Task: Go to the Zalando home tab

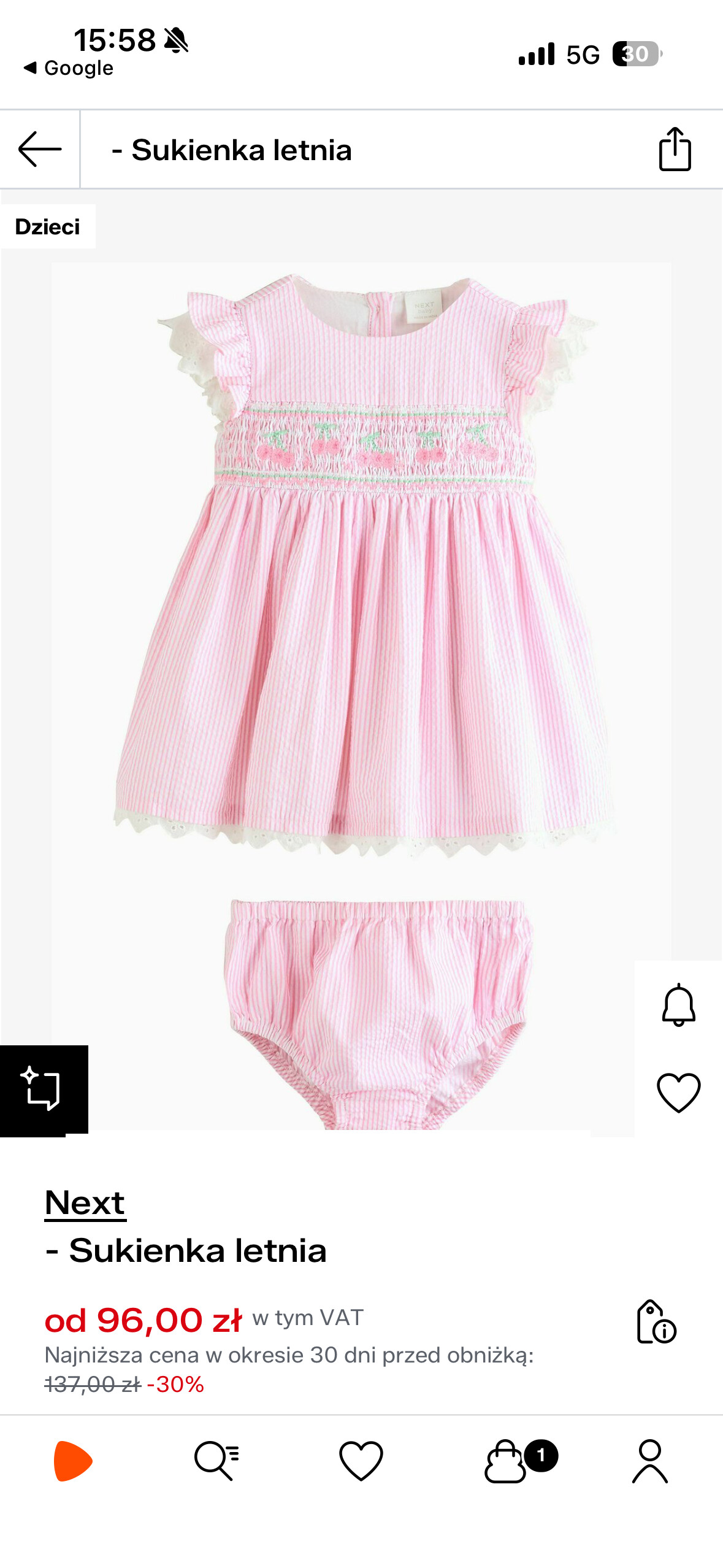Action: pos(73,1461)
